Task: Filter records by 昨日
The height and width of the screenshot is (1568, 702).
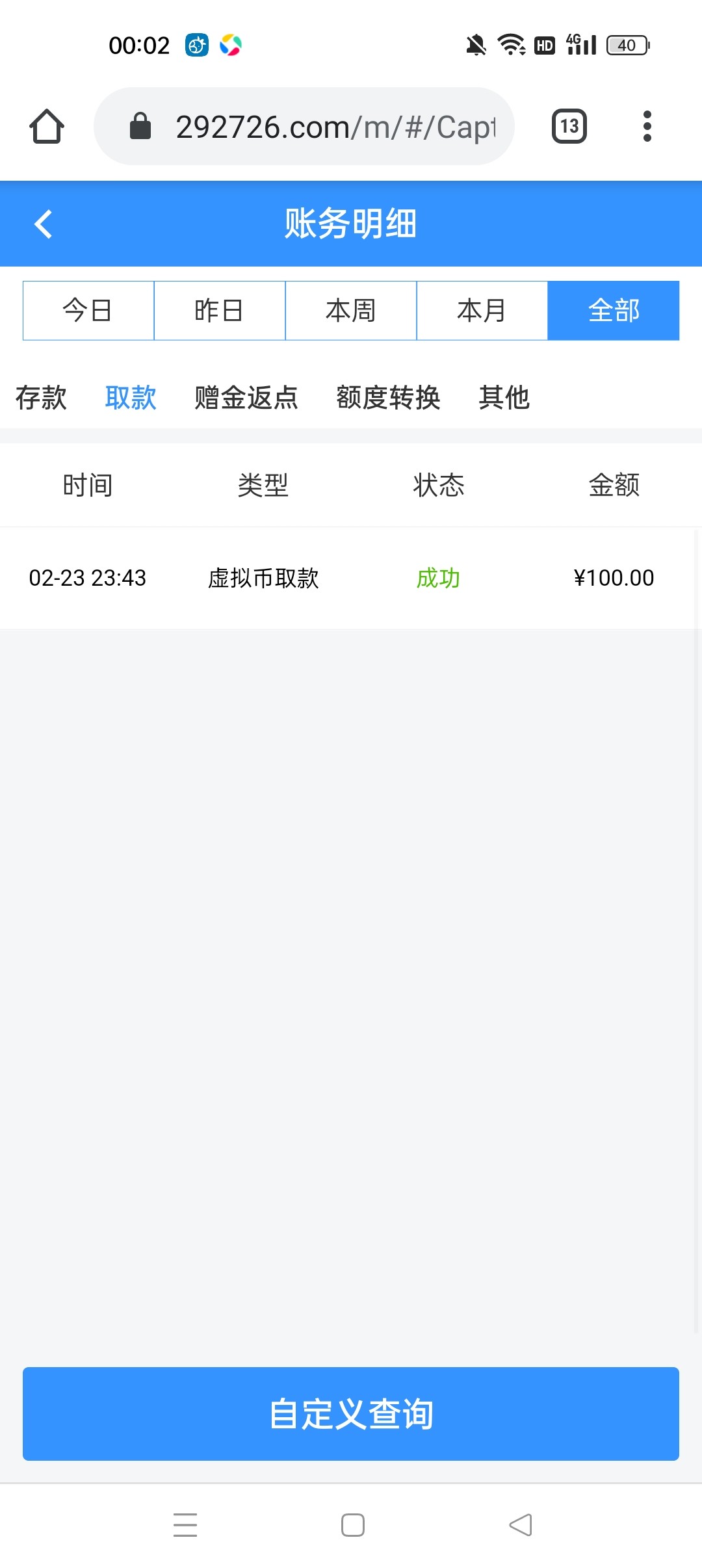Action: [x=220, y=311]
